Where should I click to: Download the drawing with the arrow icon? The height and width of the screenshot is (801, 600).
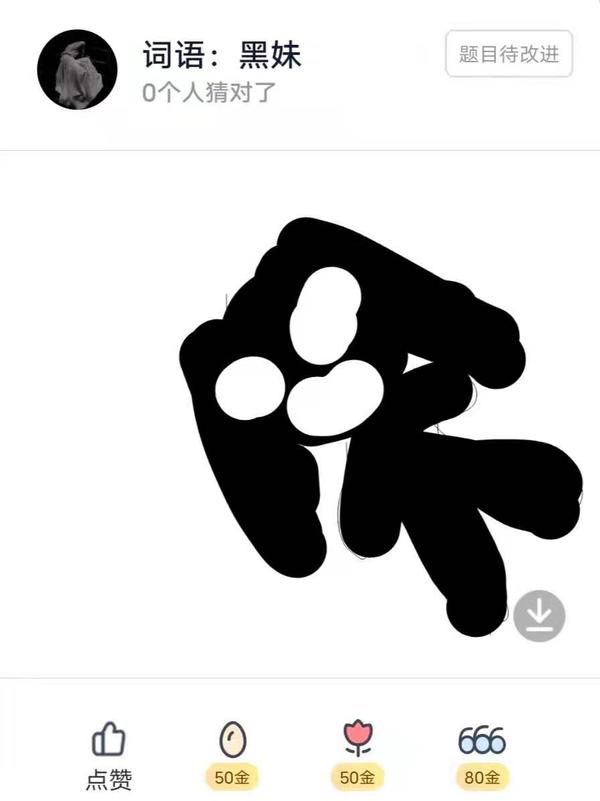tap(539, 616)
